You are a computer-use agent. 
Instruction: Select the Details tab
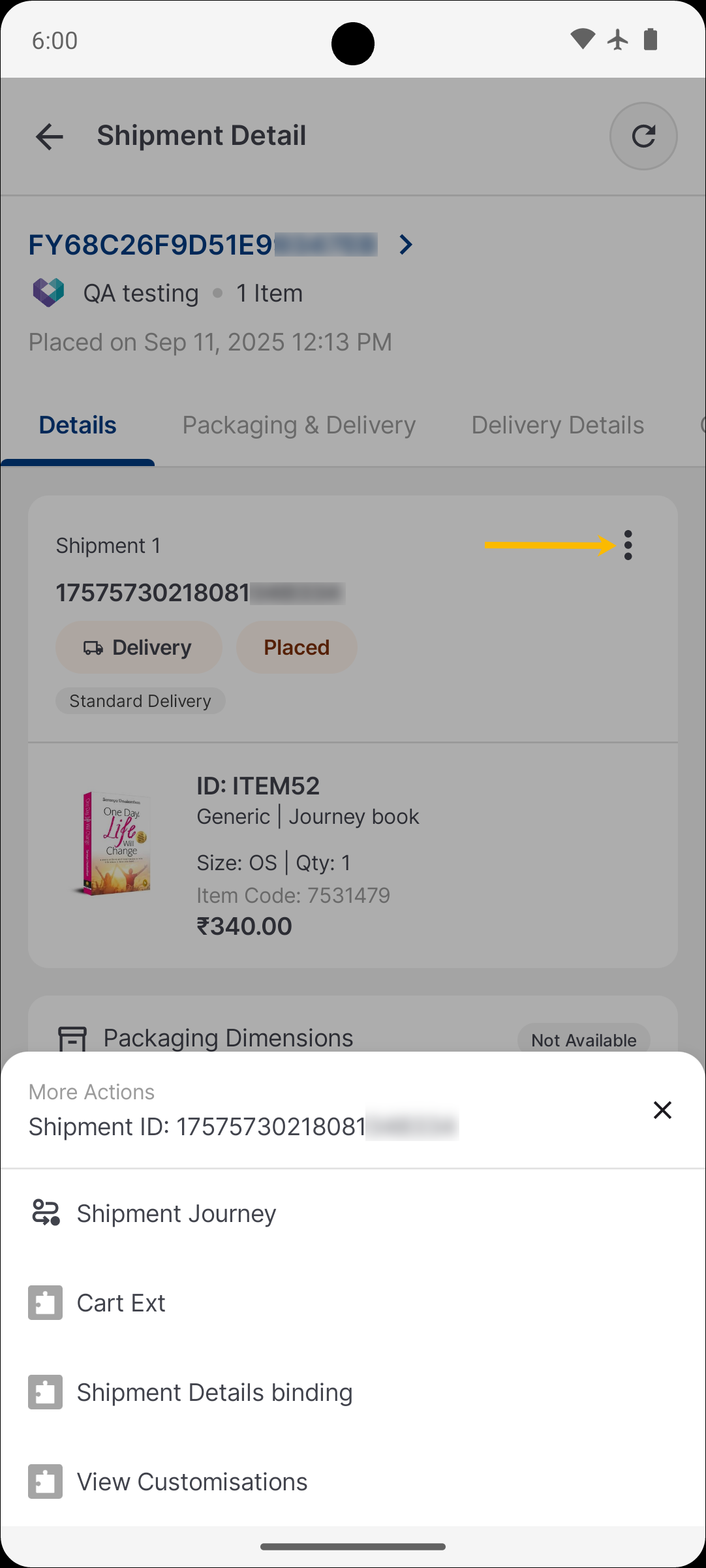[78, 425]
